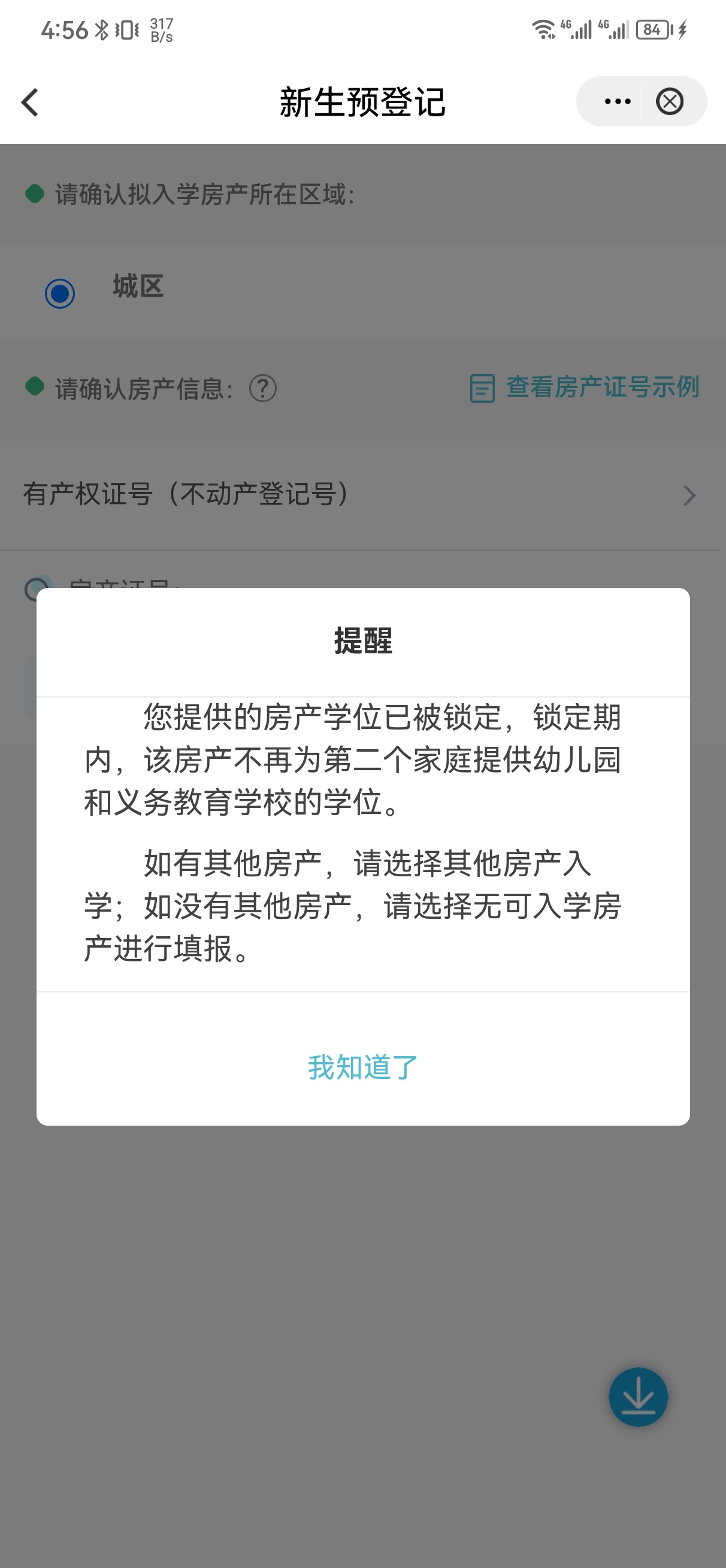Close the mini program
The width and height of the screenshot is (726, 1568).
tap(670, 102)
